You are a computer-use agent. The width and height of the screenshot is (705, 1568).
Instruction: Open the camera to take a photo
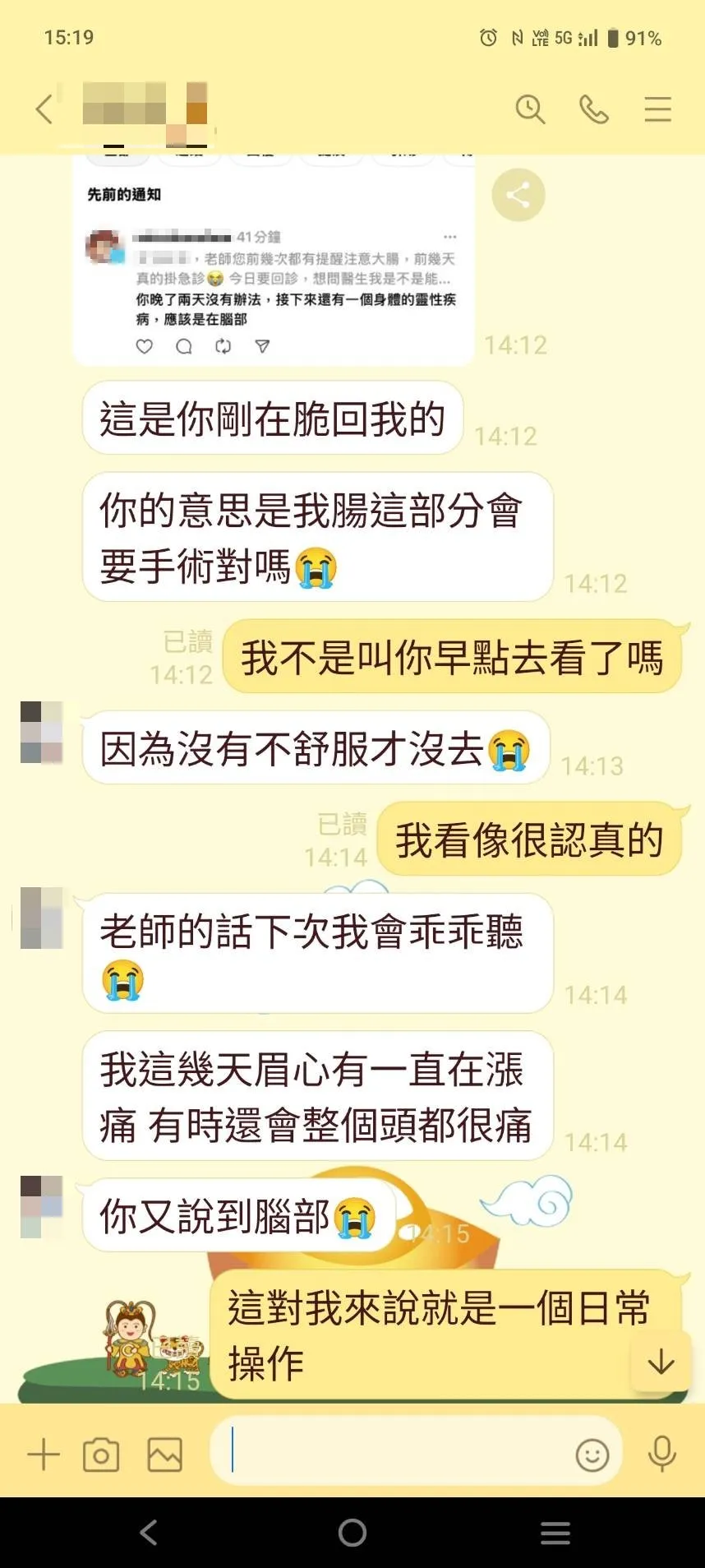[101, 1455]
